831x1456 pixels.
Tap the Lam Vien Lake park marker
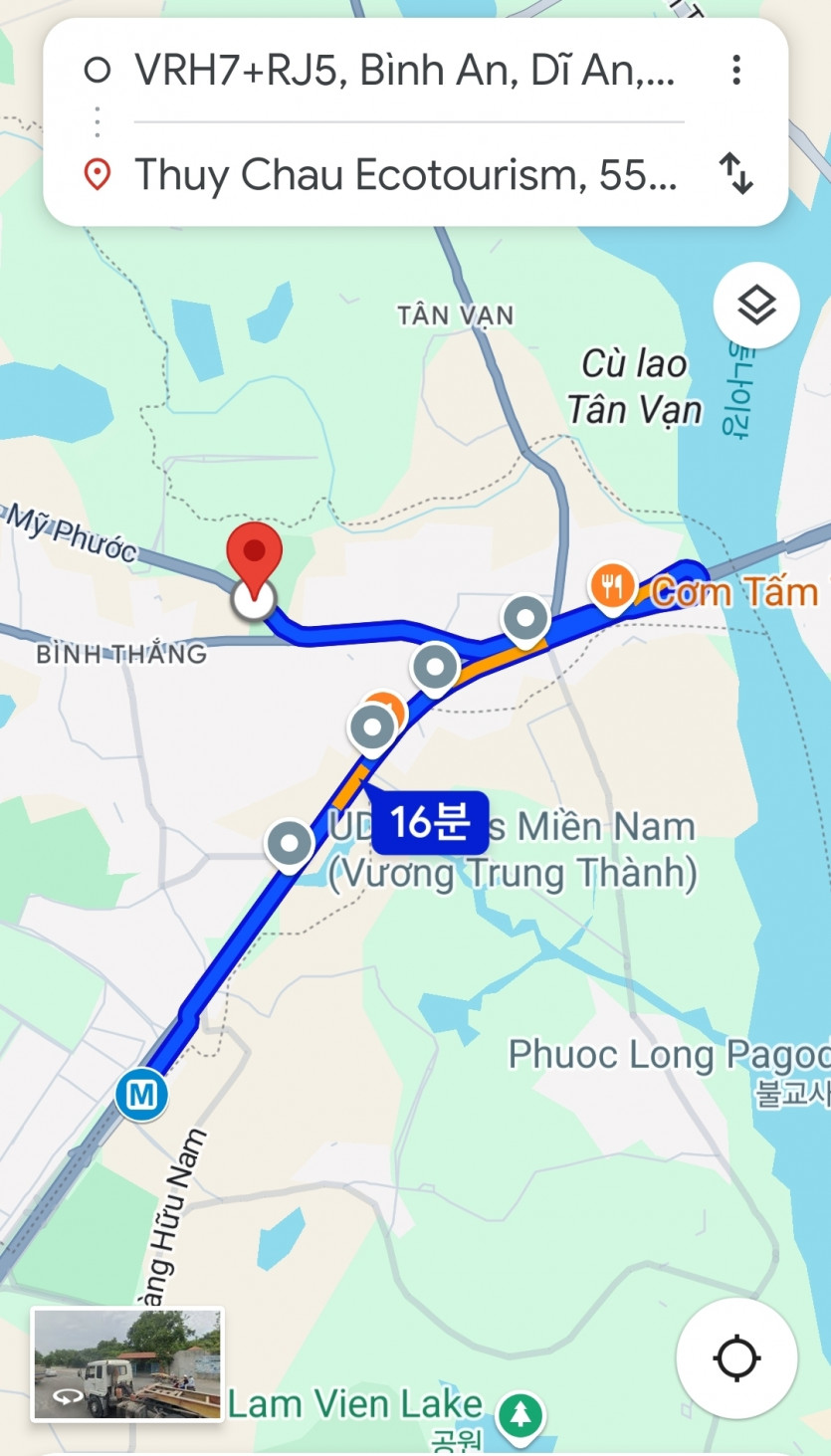519,1412
